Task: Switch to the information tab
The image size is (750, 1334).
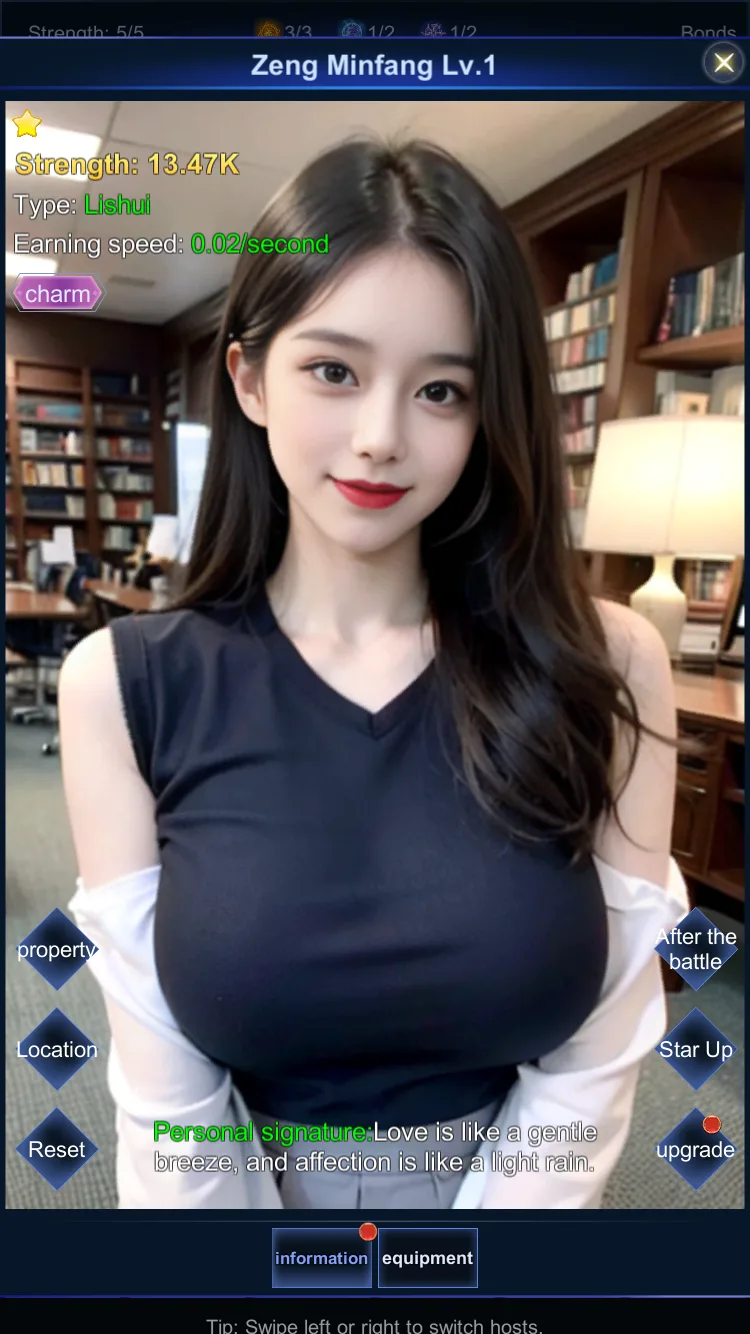Action: (x=322, y=1258)
